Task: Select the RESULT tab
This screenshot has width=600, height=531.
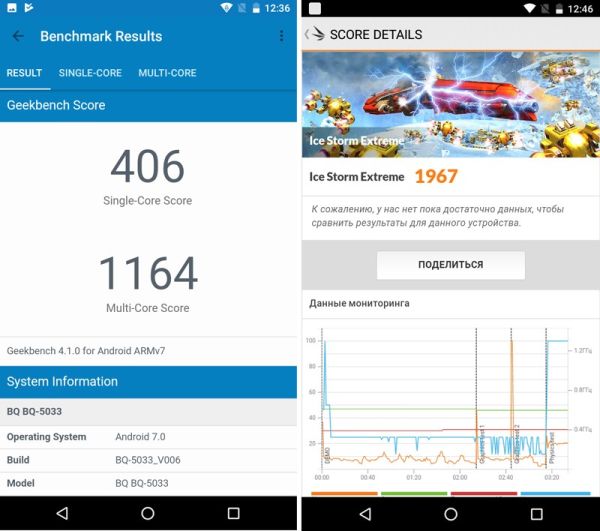Action: click(24, 73)
